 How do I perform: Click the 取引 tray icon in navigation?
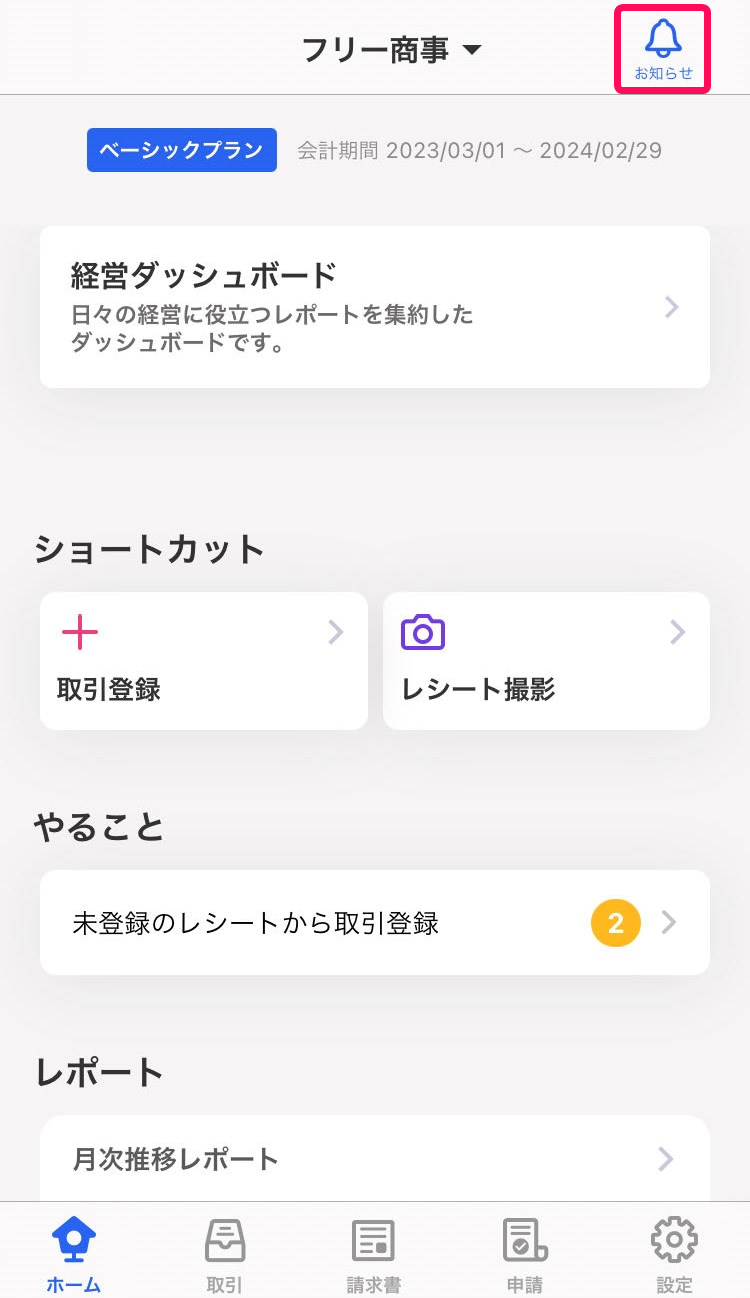[224, 1238]
